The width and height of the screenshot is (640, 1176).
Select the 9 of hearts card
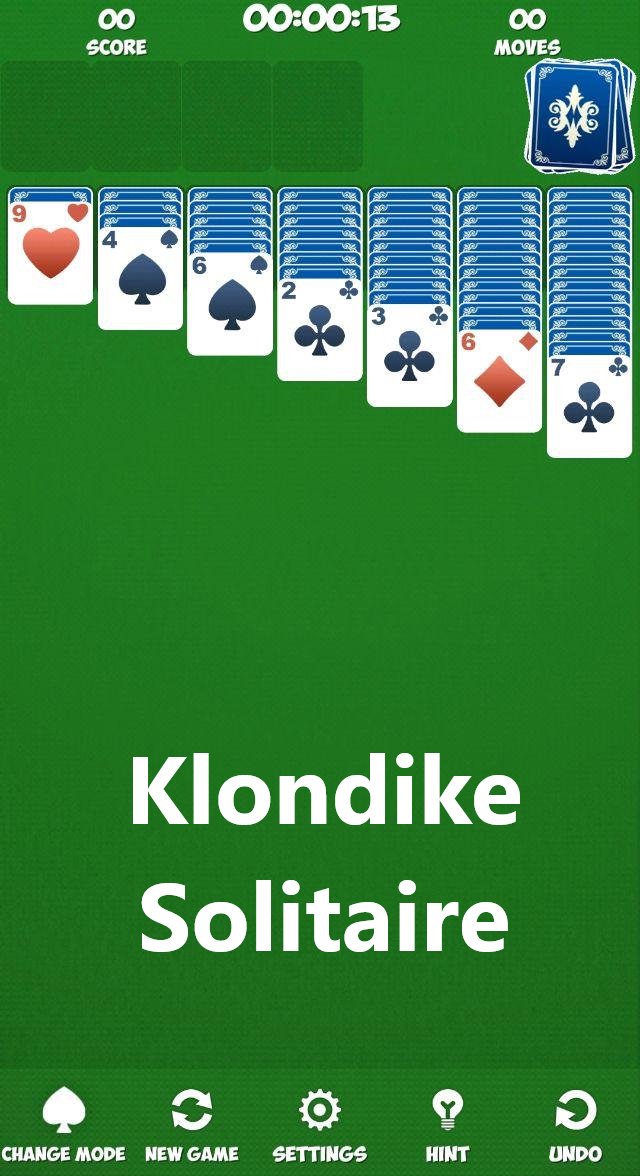click(x=50, y=252)
